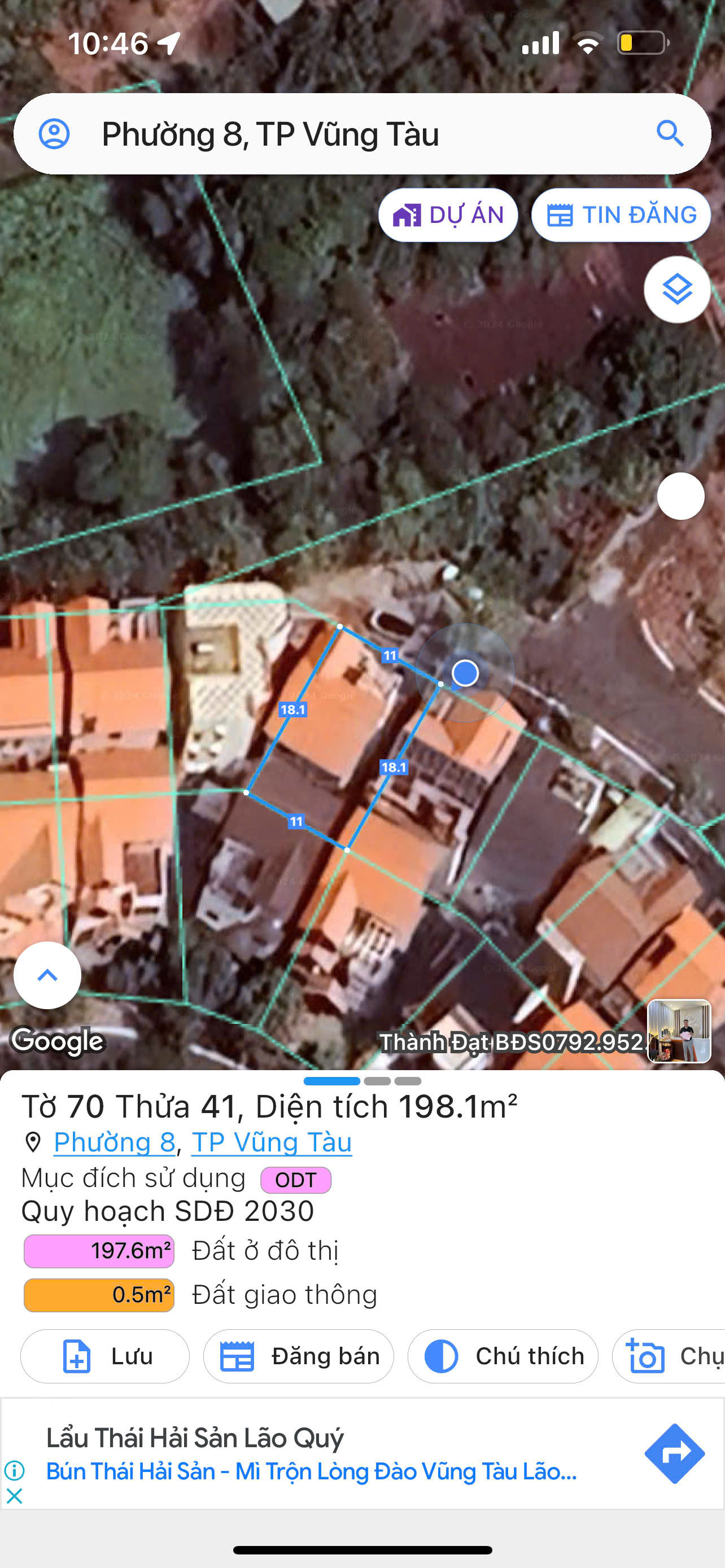This screenshot has height=1568, width=725.
Task: Open the TIN ĐĂNG listings chip
Action: point(621,215)
